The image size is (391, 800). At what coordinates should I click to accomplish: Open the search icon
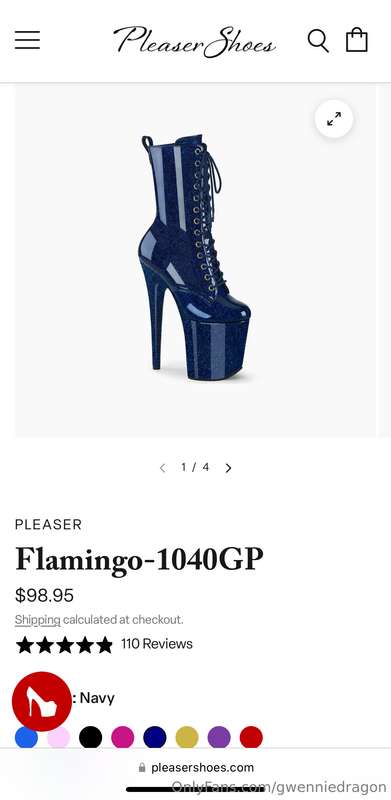click(318, 40)
